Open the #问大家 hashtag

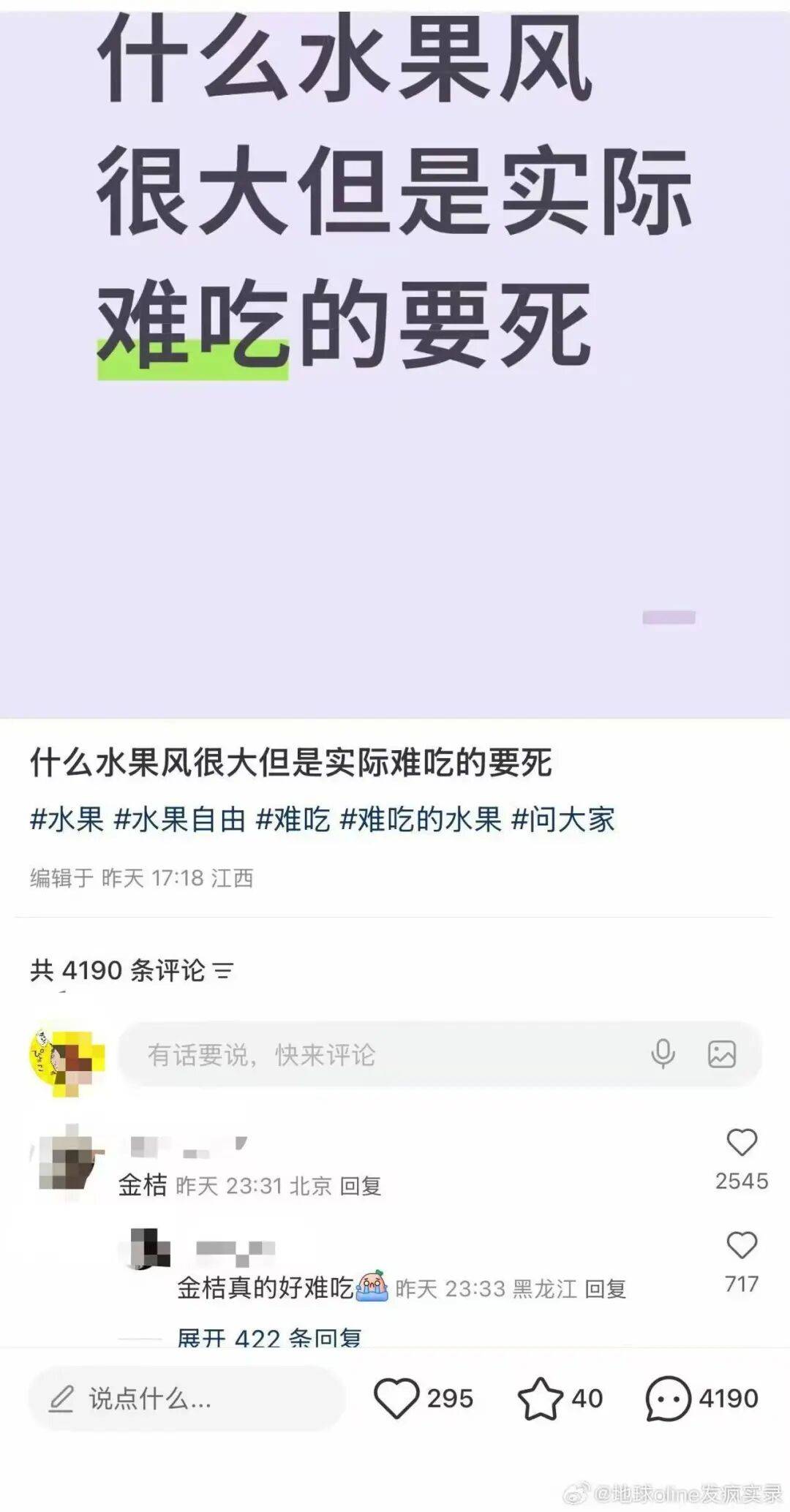563,820
